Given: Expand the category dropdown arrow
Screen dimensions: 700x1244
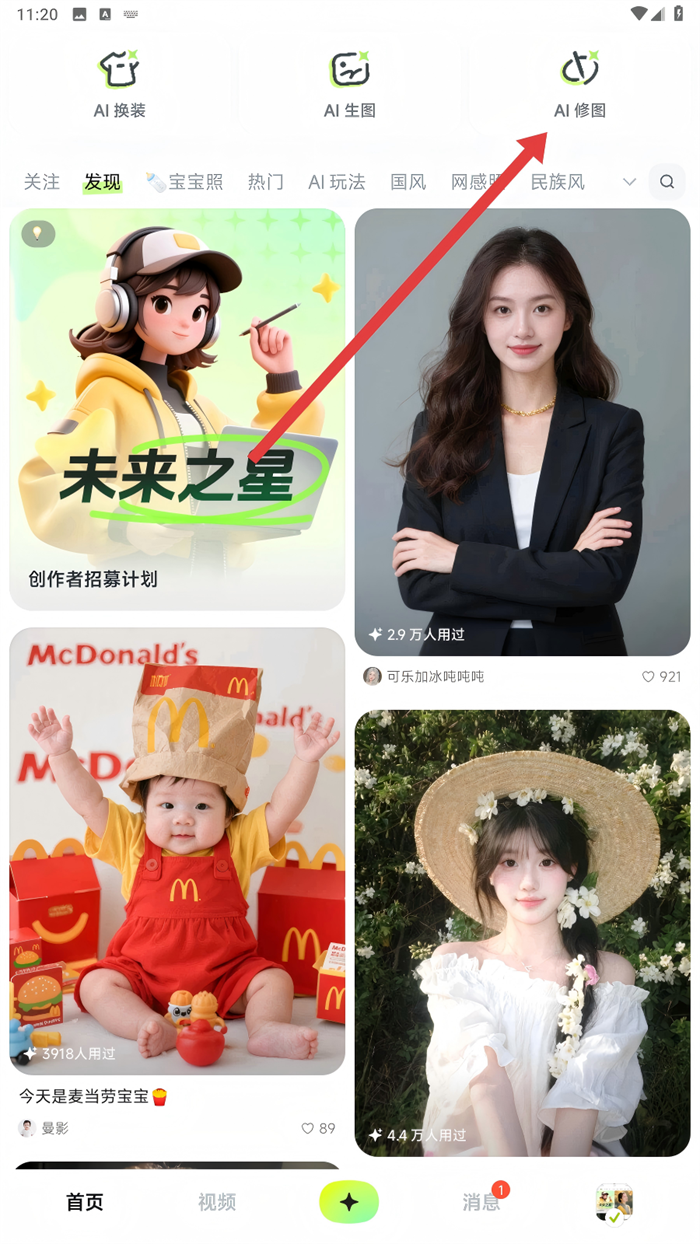Looking at the screenshot, I should (x=629, y=182).
